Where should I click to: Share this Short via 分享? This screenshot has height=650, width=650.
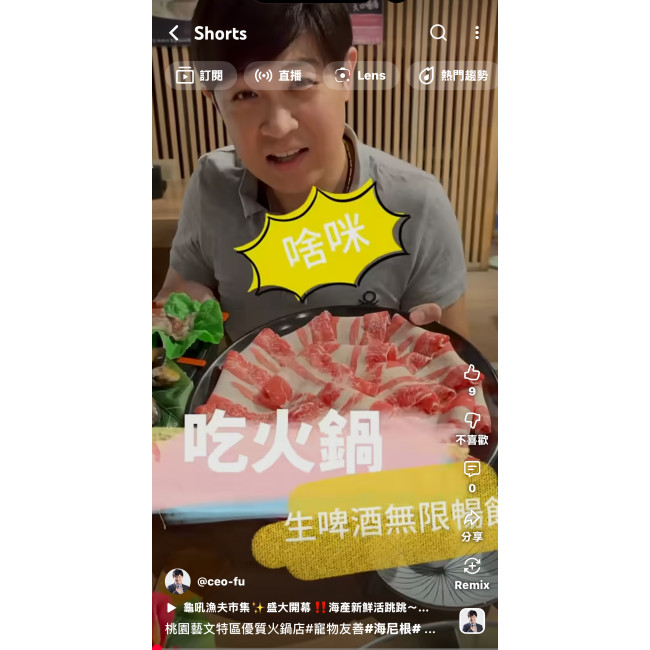[x=472, y=520]
